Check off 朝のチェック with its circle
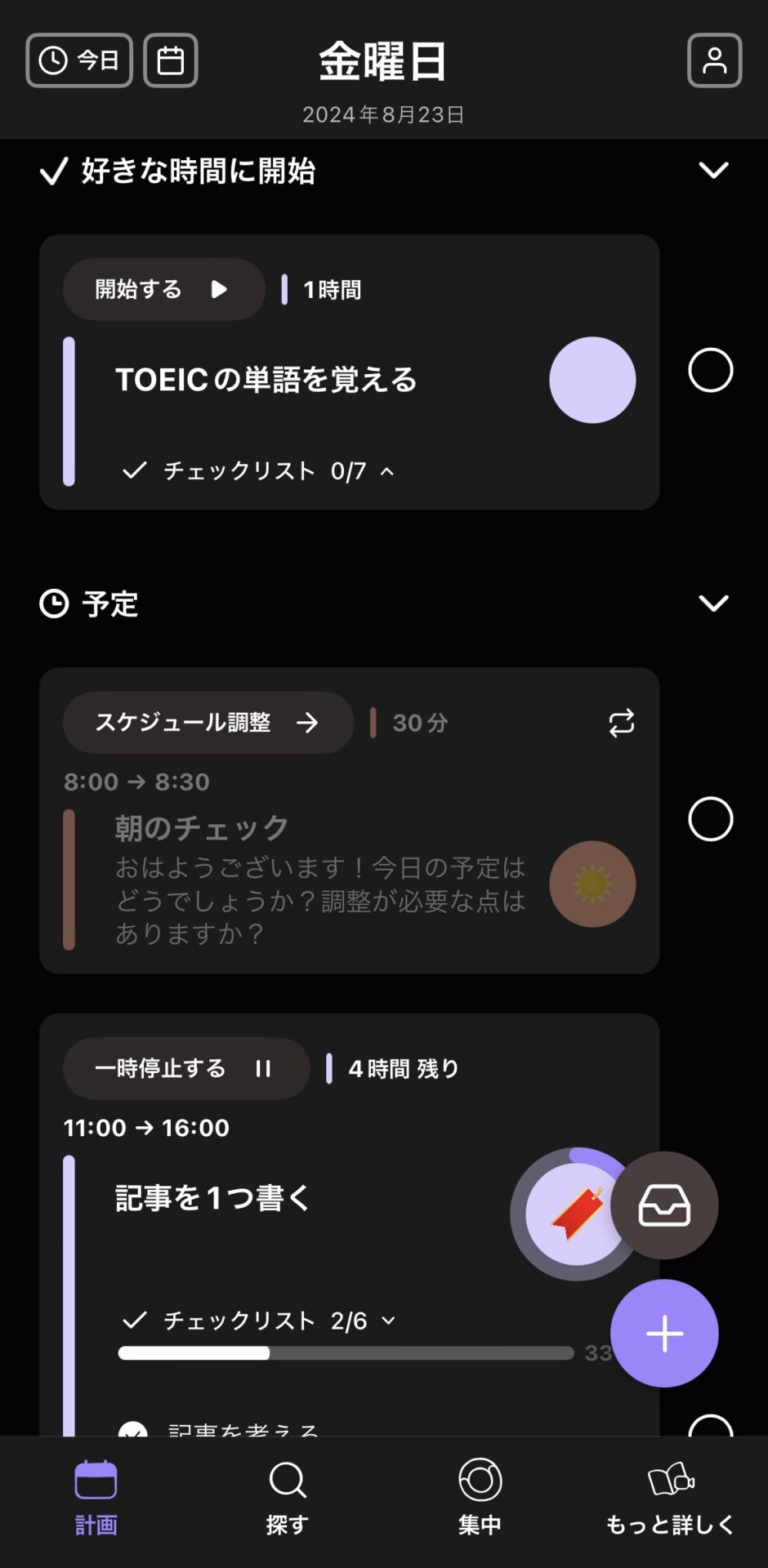The height and width of the screenshot is (1568, 768). [x=710, y=819]
